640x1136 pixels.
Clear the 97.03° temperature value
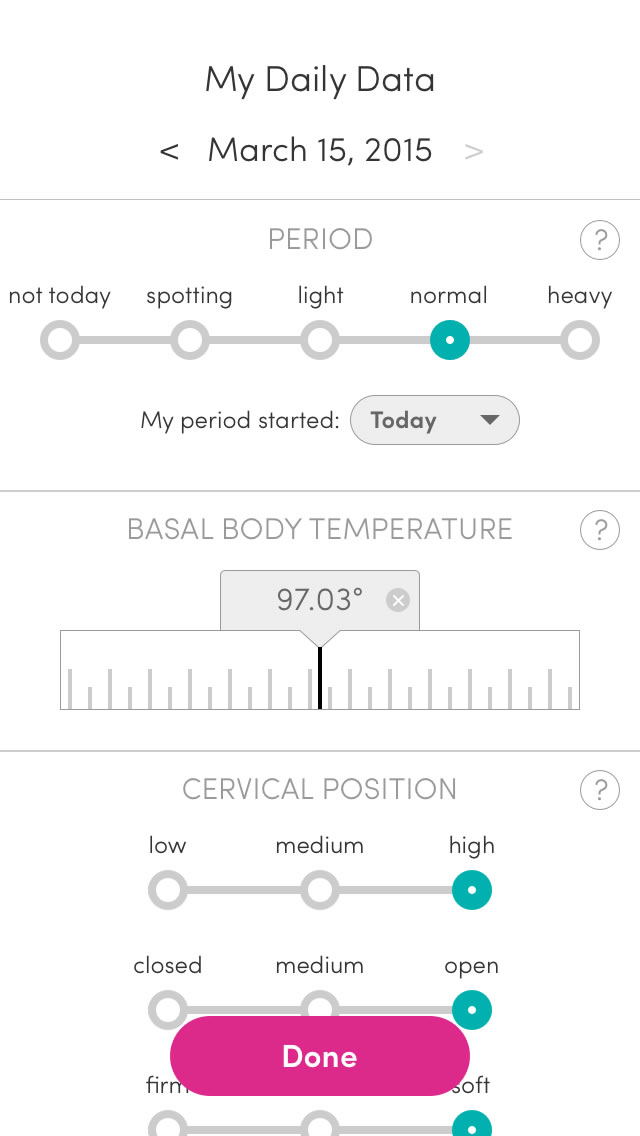pos(398,600)
